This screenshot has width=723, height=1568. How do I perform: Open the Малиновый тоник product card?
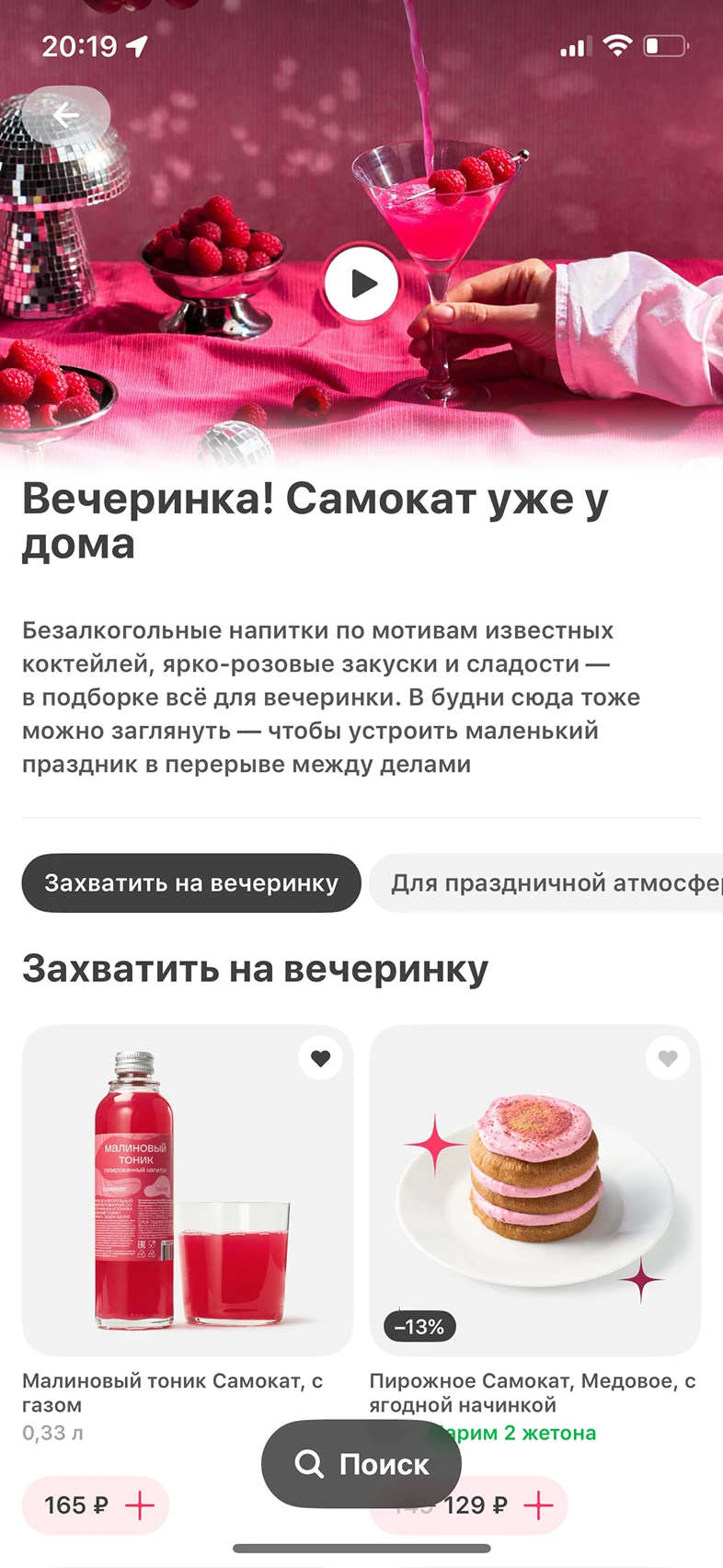[188, 1189]
